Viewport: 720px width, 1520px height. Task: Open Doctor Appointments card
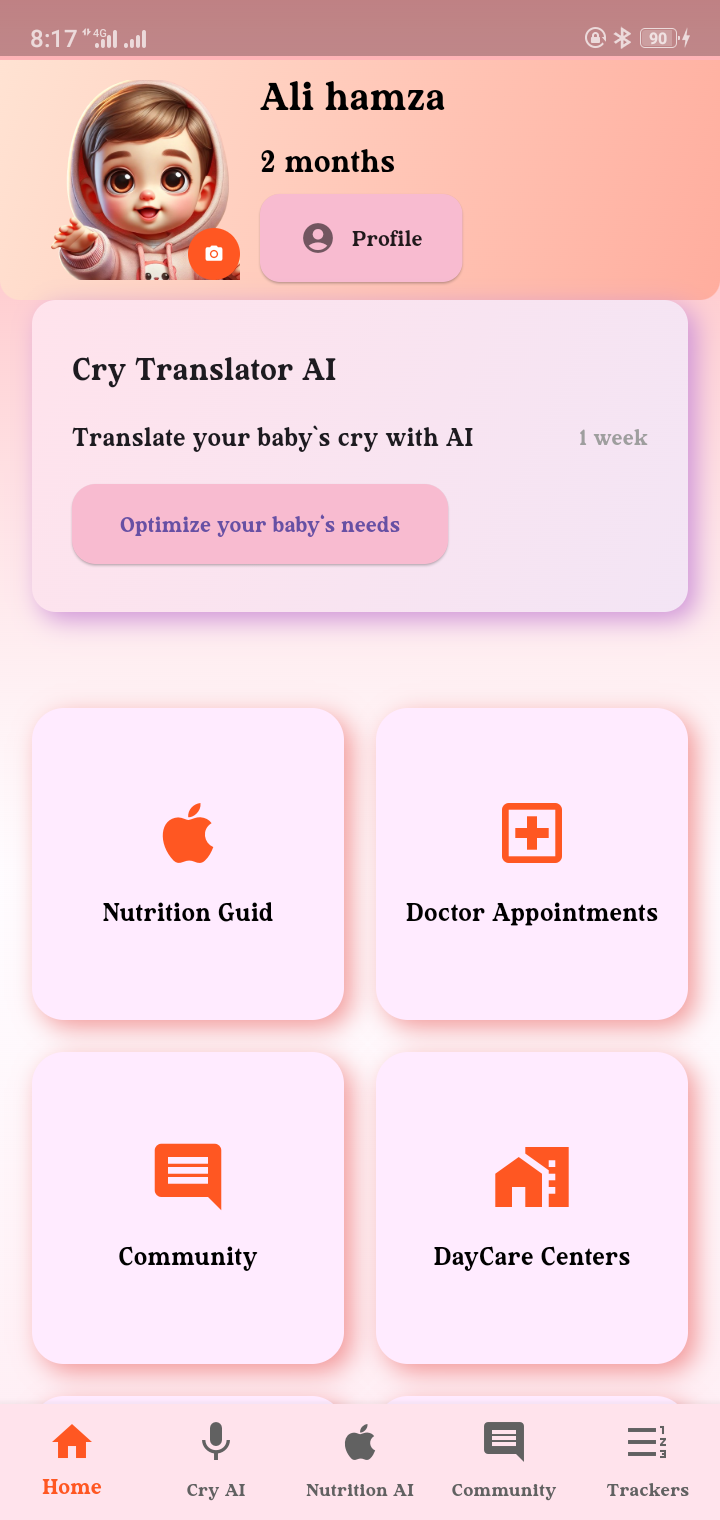point(532,864)
